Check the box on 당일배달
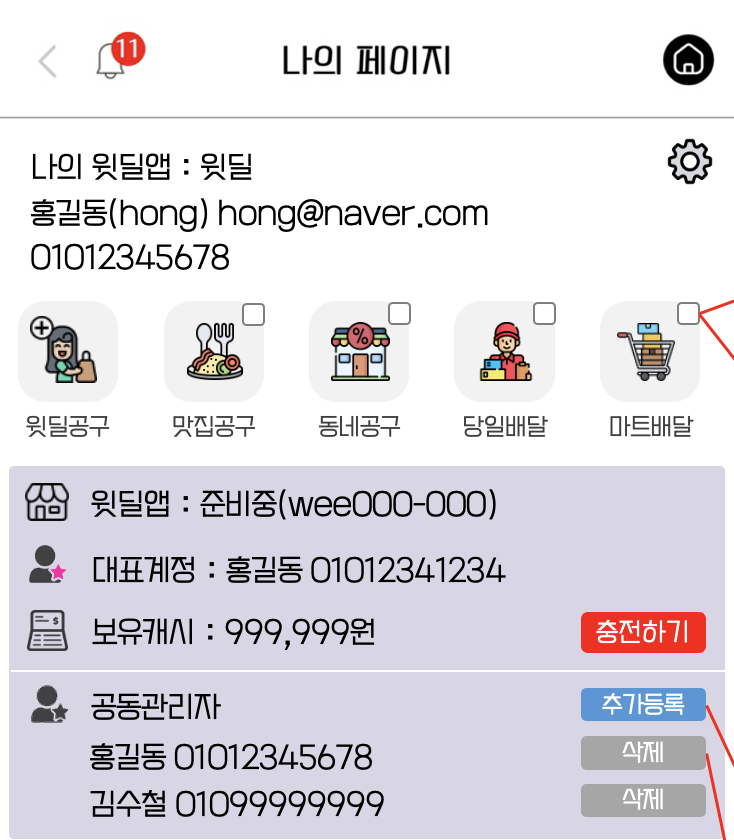This screenshot has width=734, height=840. point(544,314)
